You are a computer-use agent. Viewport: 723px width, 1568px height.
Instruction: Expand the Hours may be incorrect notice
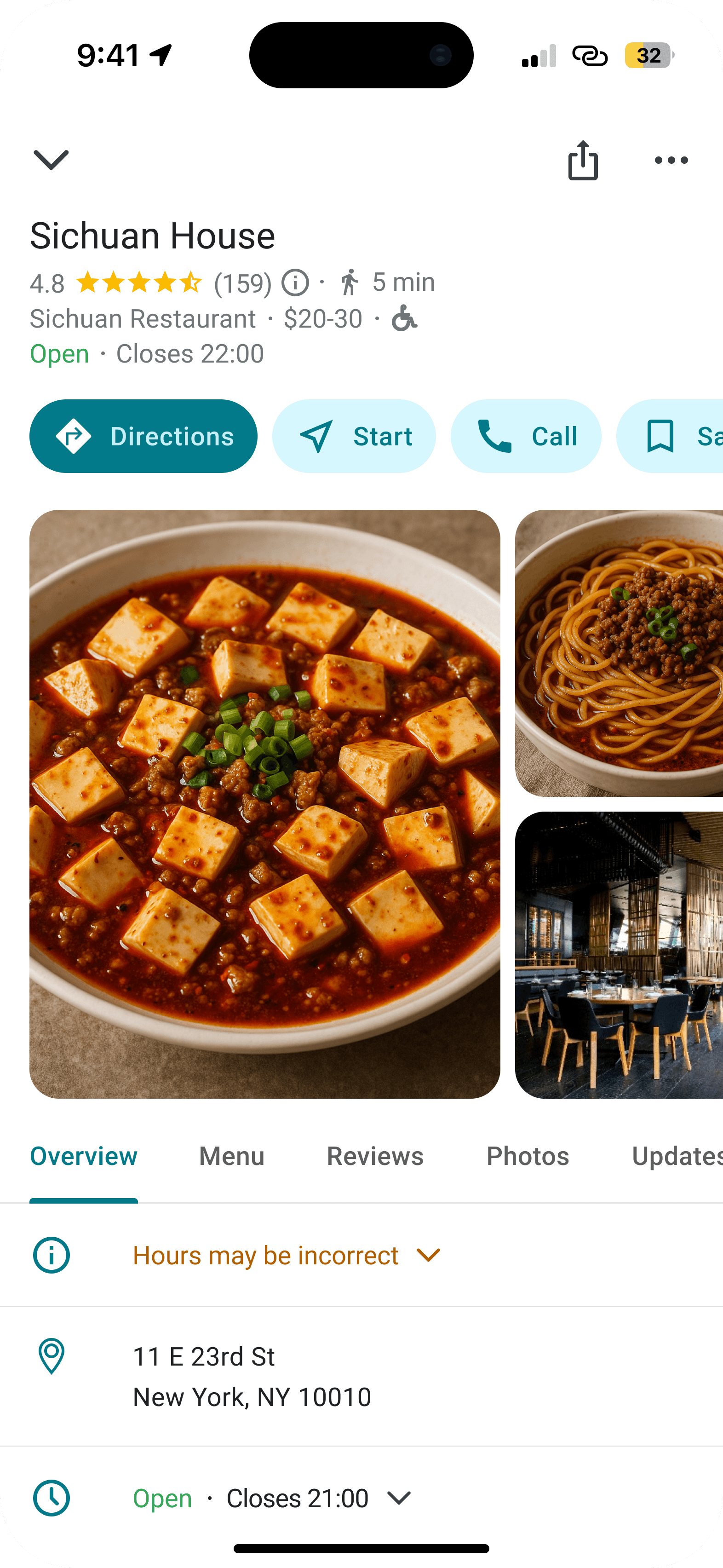[x=286, y=1255]
